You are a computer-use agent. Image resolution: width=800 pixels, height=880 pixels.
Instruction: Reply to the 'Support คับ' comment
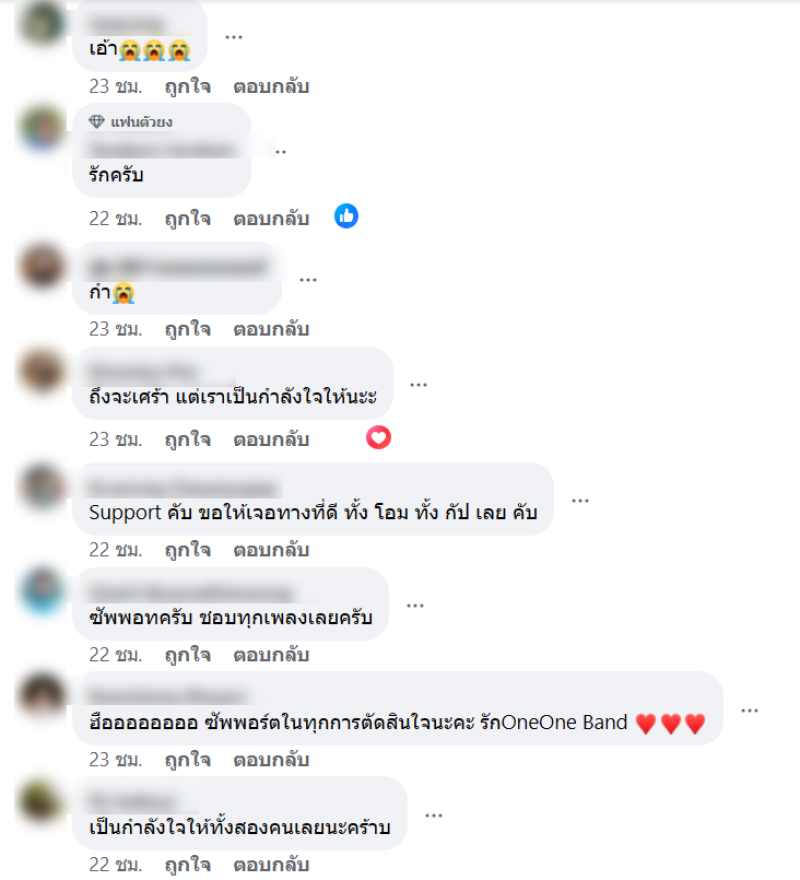coord(271,549)
